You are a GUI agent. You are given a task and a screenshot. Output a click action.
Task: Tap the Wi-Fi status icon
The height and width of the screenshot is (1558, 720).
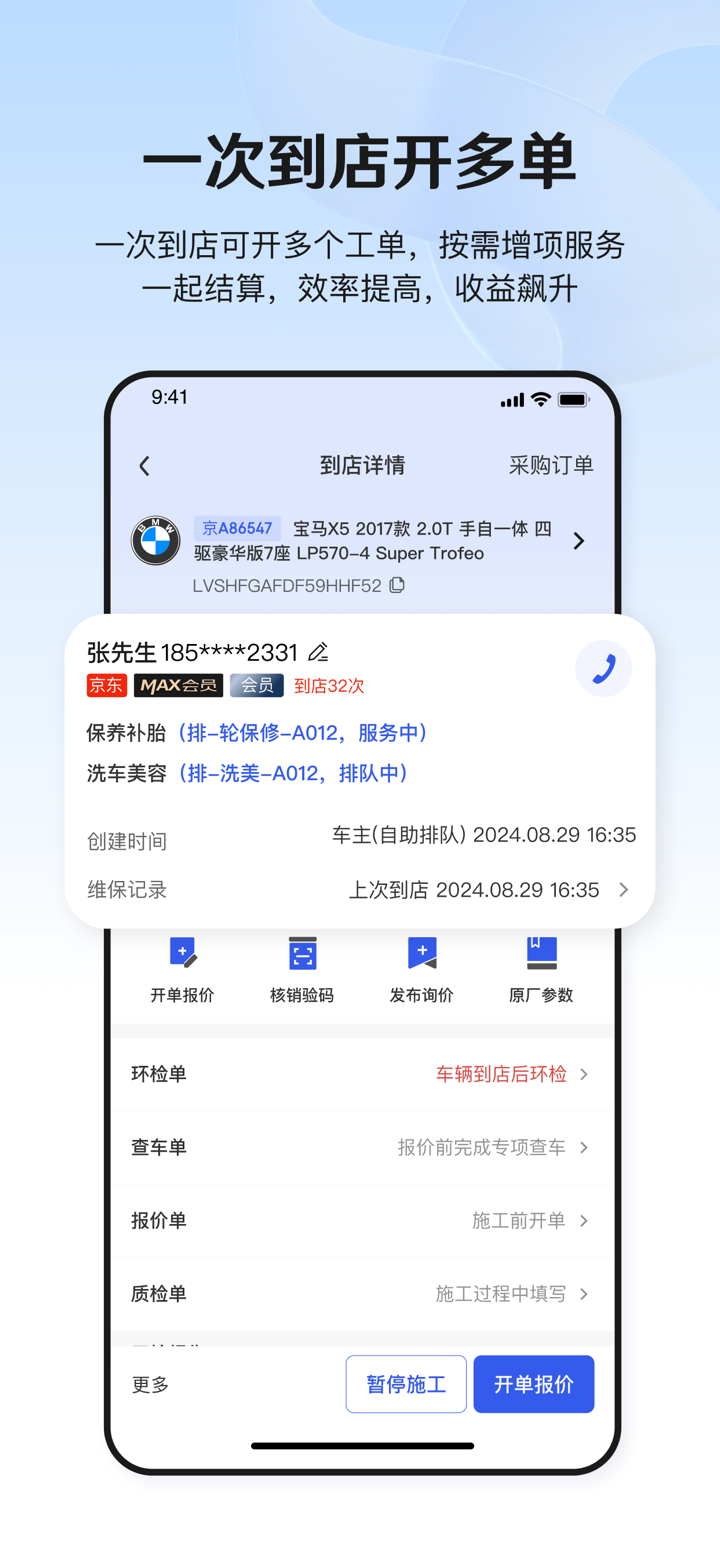pyautogui.click(x=542, y=398)
